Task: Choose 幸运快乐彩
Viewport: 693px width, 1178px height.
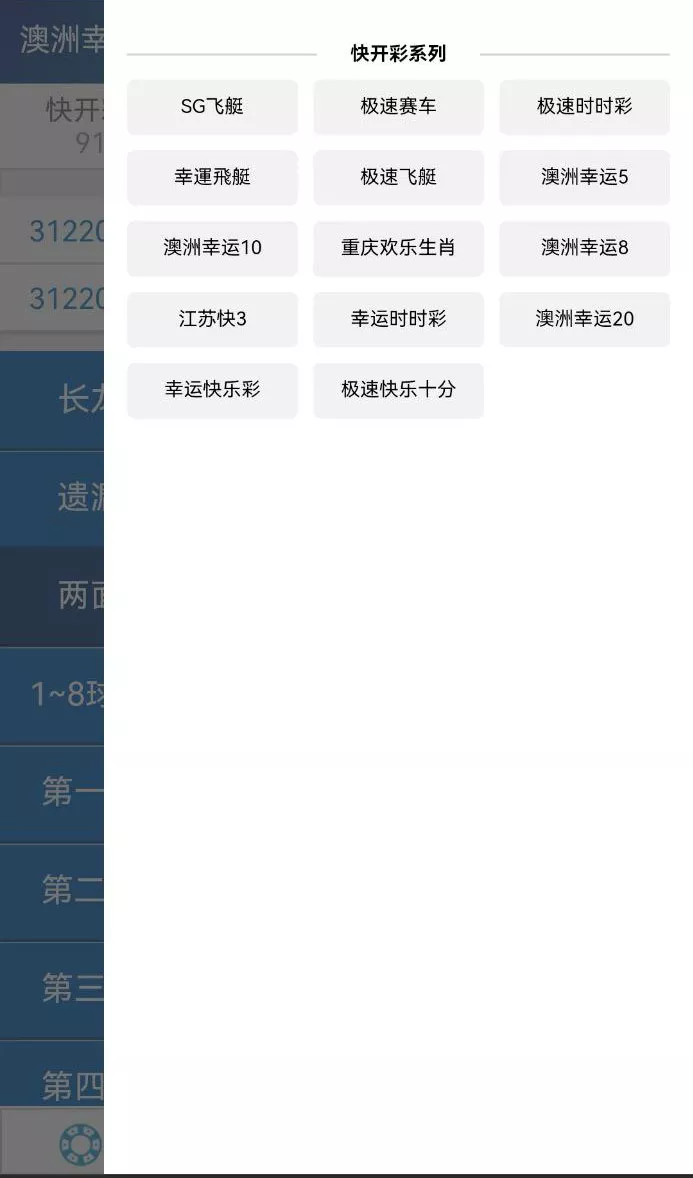Action: click(x=212, y=389)
